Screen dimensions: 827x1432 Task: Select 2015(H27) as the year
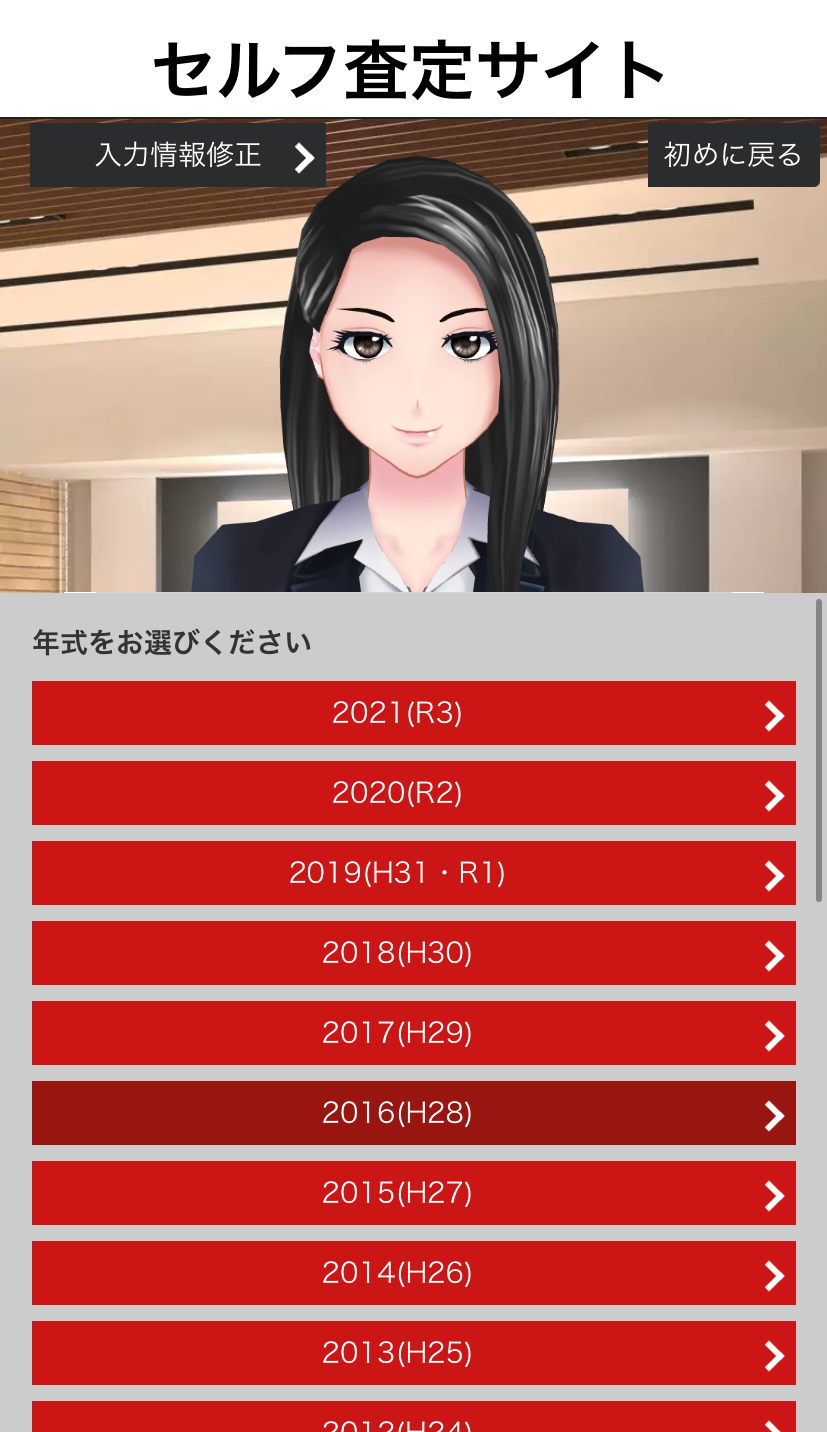click(x=413, y=1193)
